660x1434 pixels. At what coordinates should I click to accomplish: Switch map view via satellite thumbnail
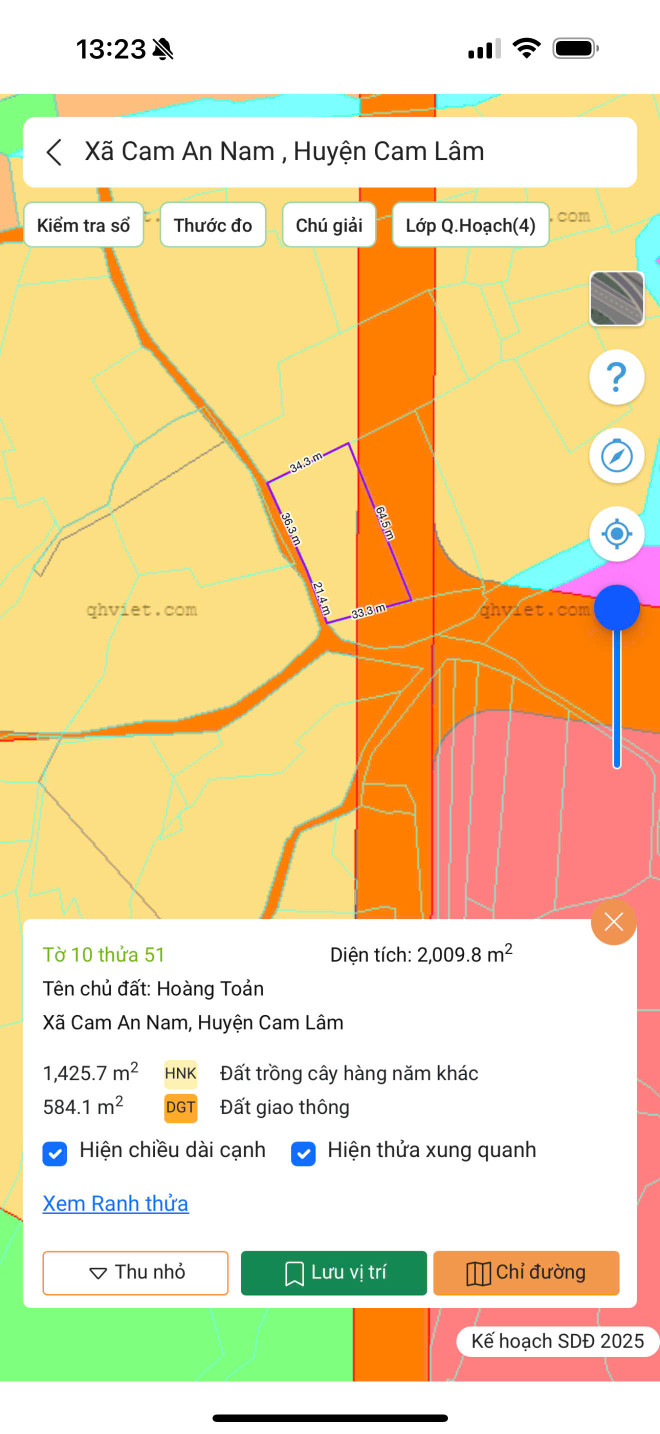tap(617, 298)
